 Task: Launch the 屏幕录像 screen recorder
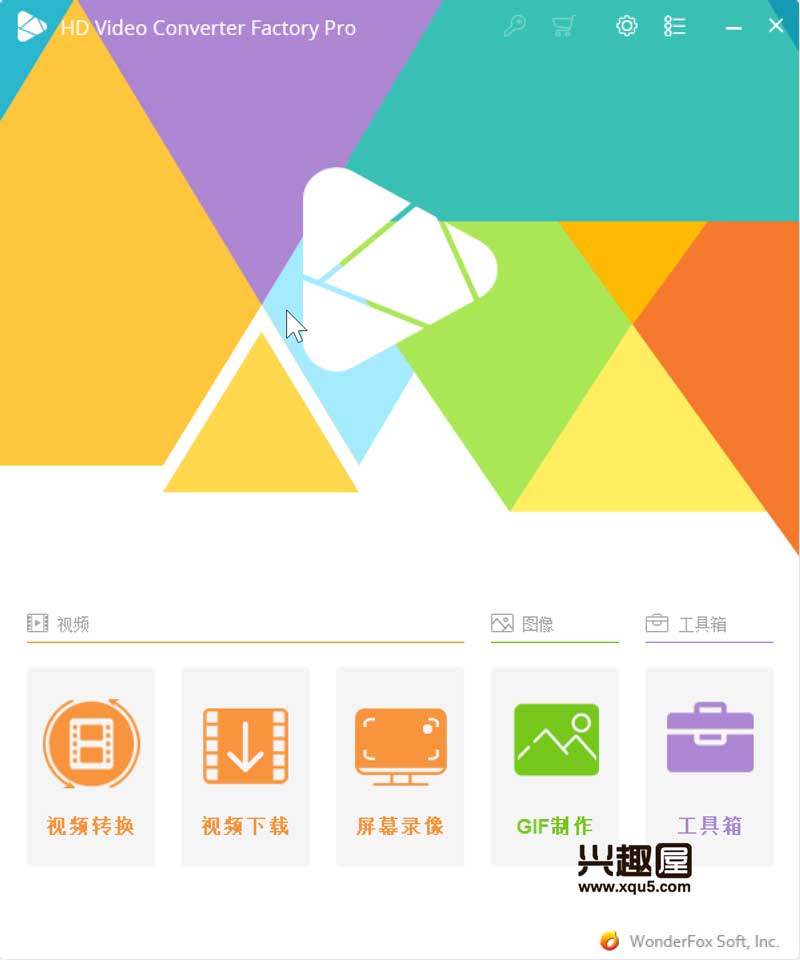point(400,766)
